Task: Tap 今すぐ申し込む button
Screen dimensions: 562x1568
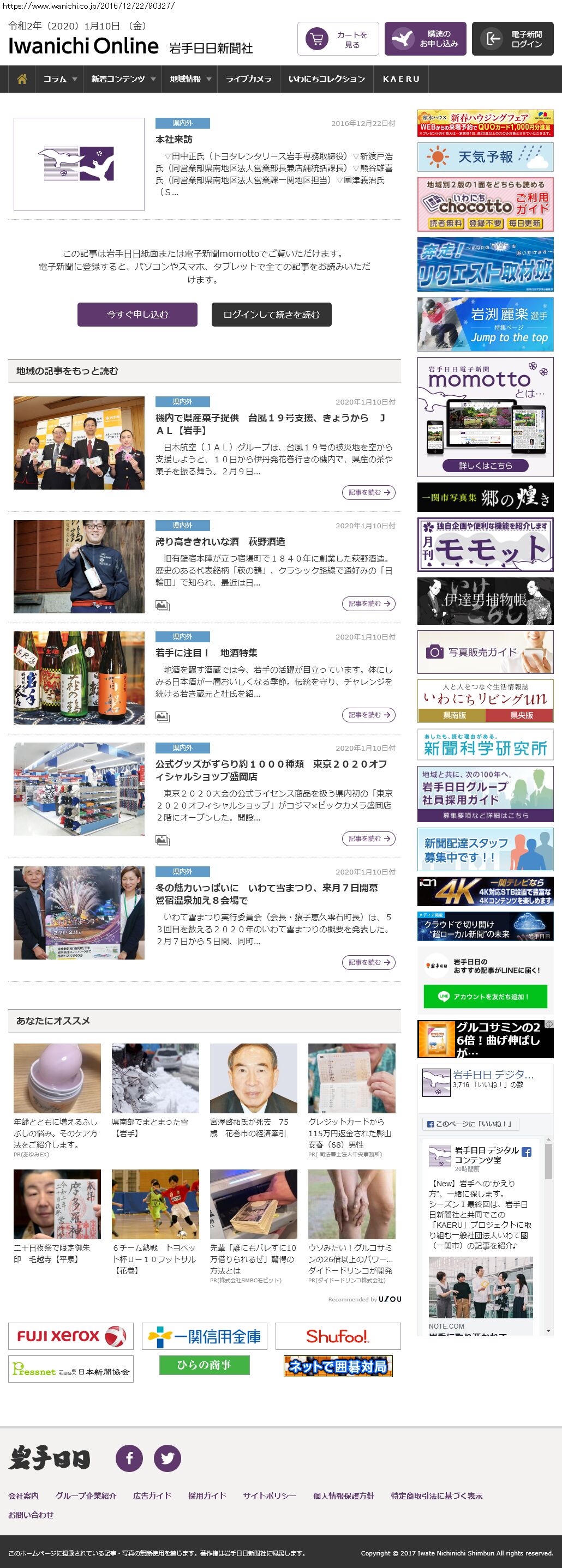Action: coord(137,315)
